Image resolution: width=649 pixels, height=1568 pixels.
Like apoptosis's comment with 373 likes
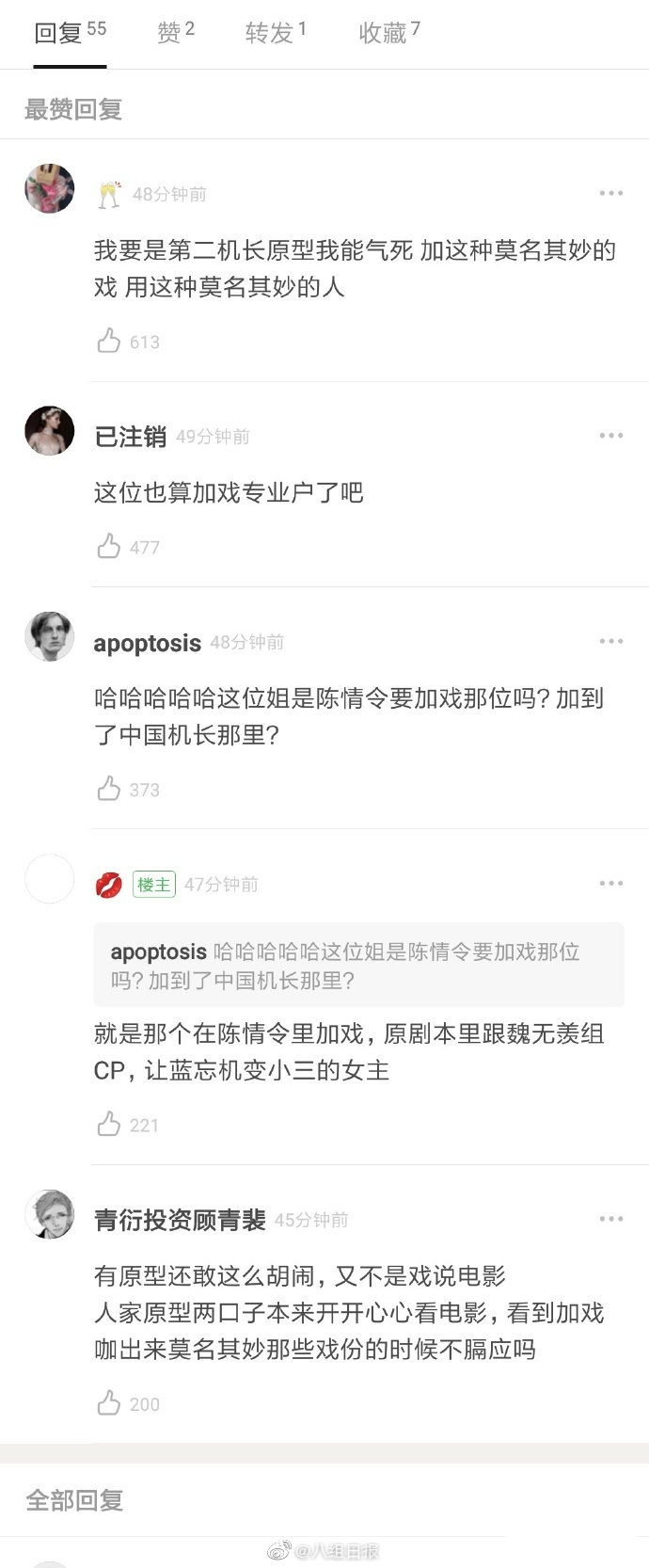[109, 789]
